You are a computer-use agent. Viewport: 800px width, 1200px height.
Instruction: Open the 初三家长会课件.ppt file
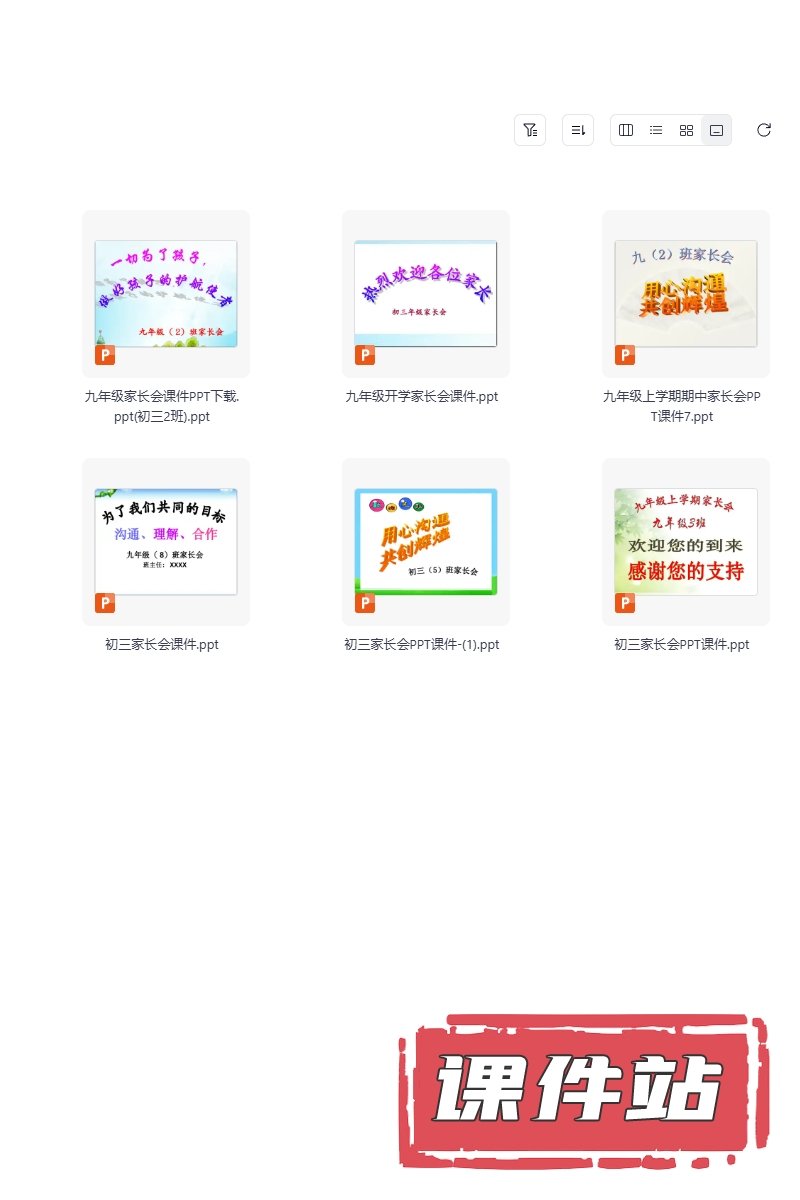click(x=166, y=542)
